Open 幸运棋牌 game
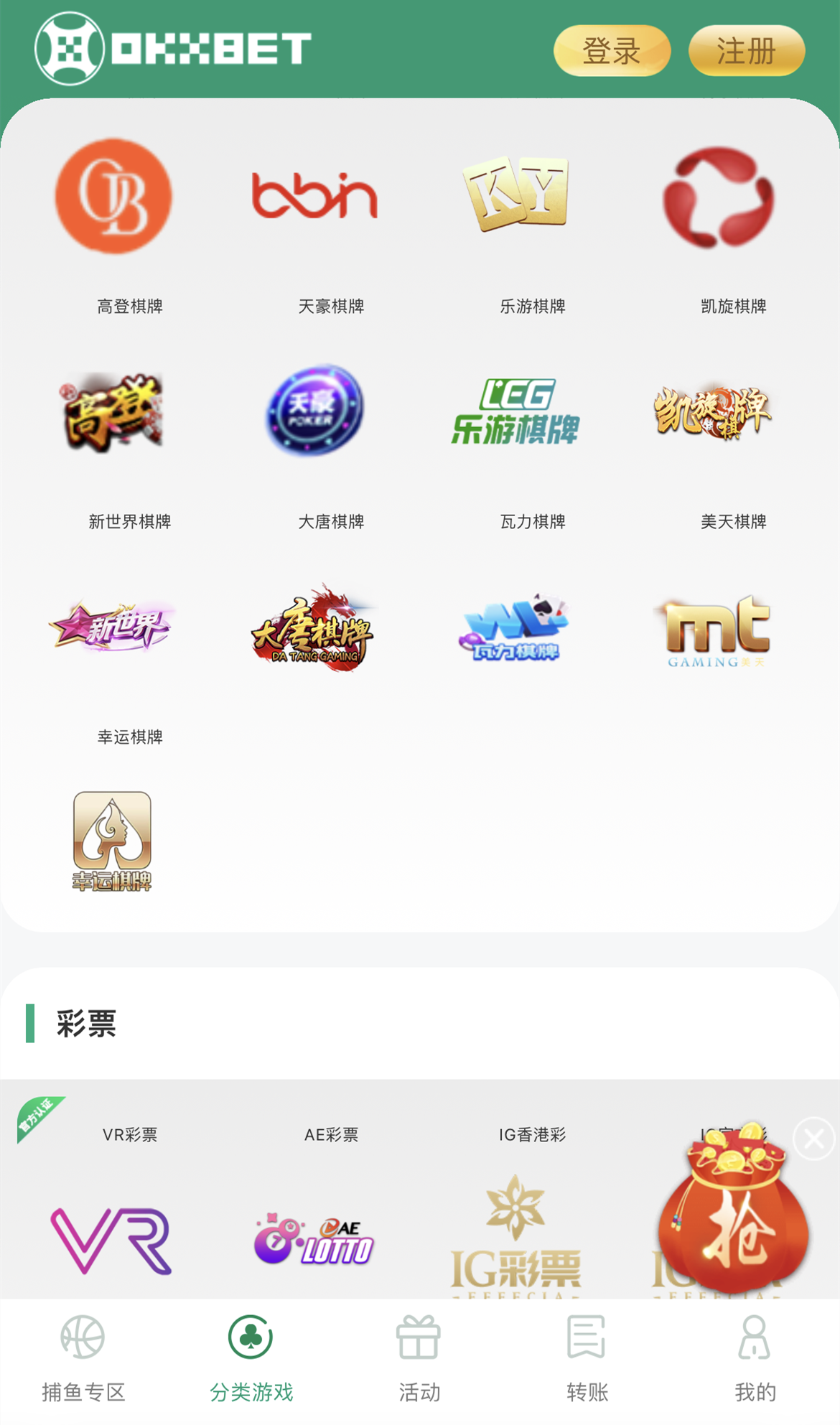Image resolution: width=840 pixels, height=1425 pixels. (x=113, y=841)
